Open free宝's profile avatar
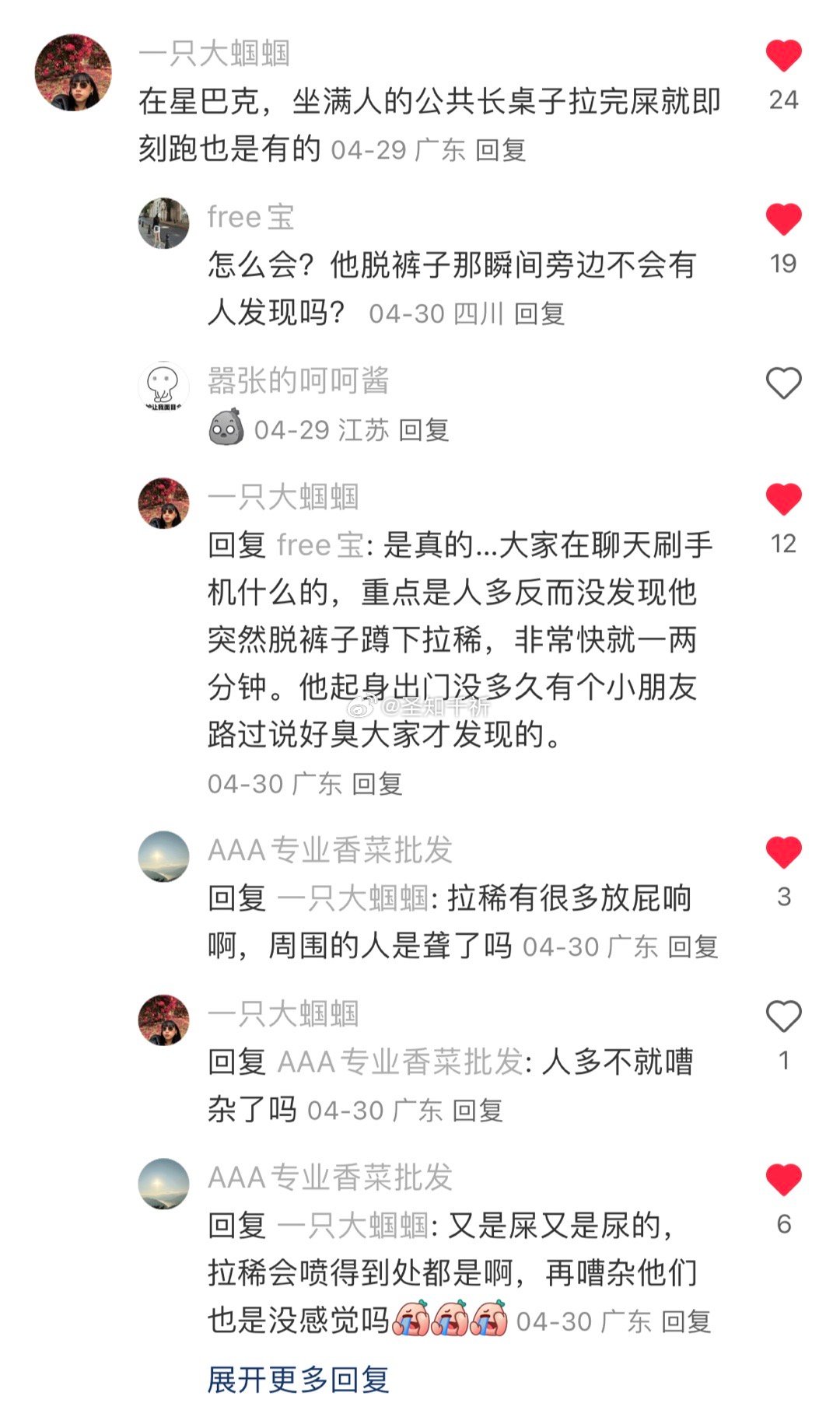The image size is (840, 1410). [x=163, y=223]
